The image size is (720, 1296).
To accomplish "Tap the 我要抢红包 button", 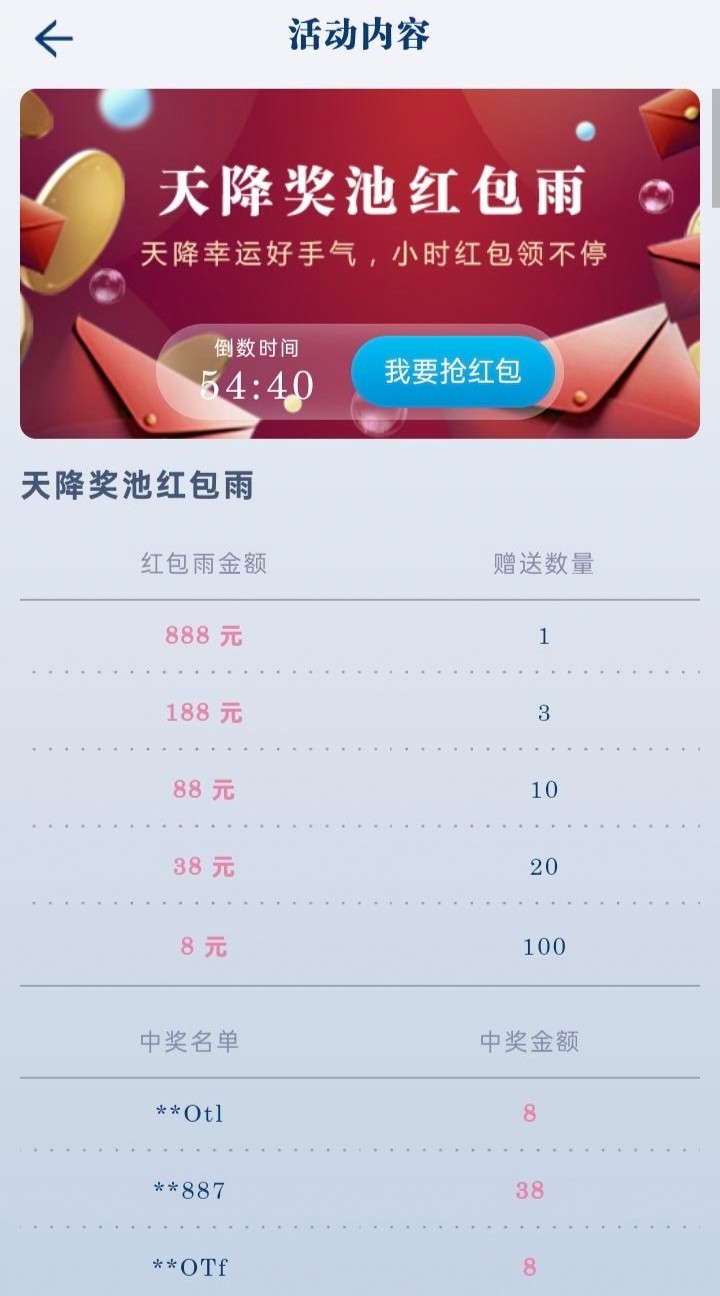I will tap(453, 372).
